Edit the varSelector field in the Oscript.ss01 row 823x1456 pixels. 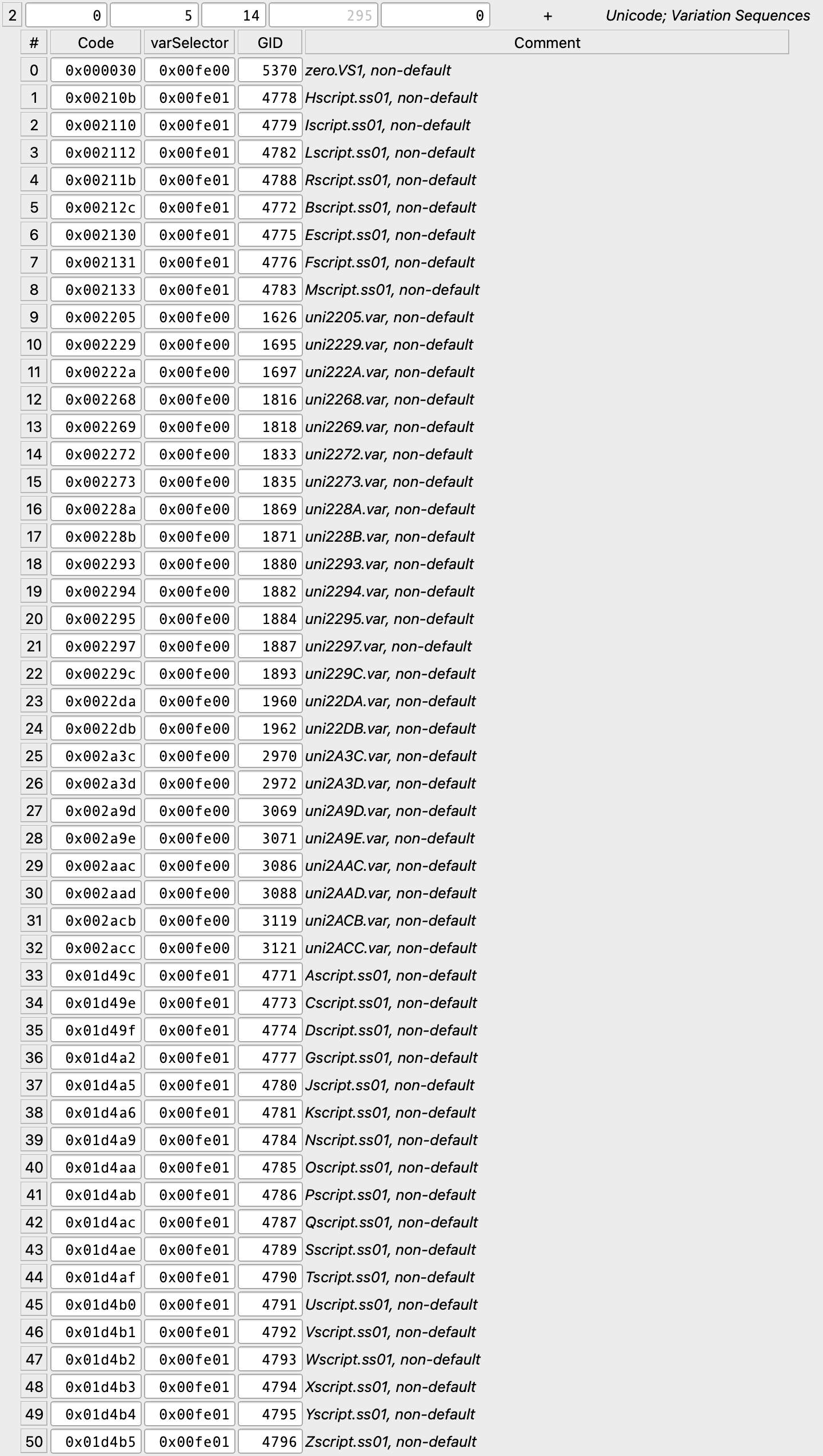[189, 1167]
